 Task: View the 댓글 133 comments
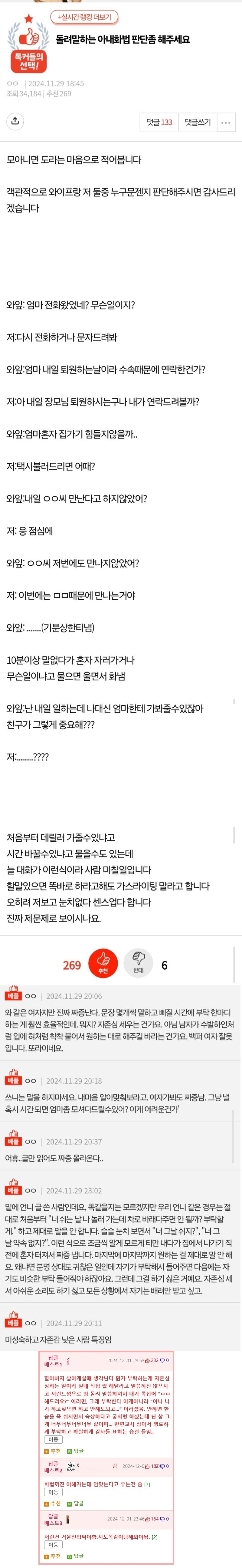(x=159, y=122)
